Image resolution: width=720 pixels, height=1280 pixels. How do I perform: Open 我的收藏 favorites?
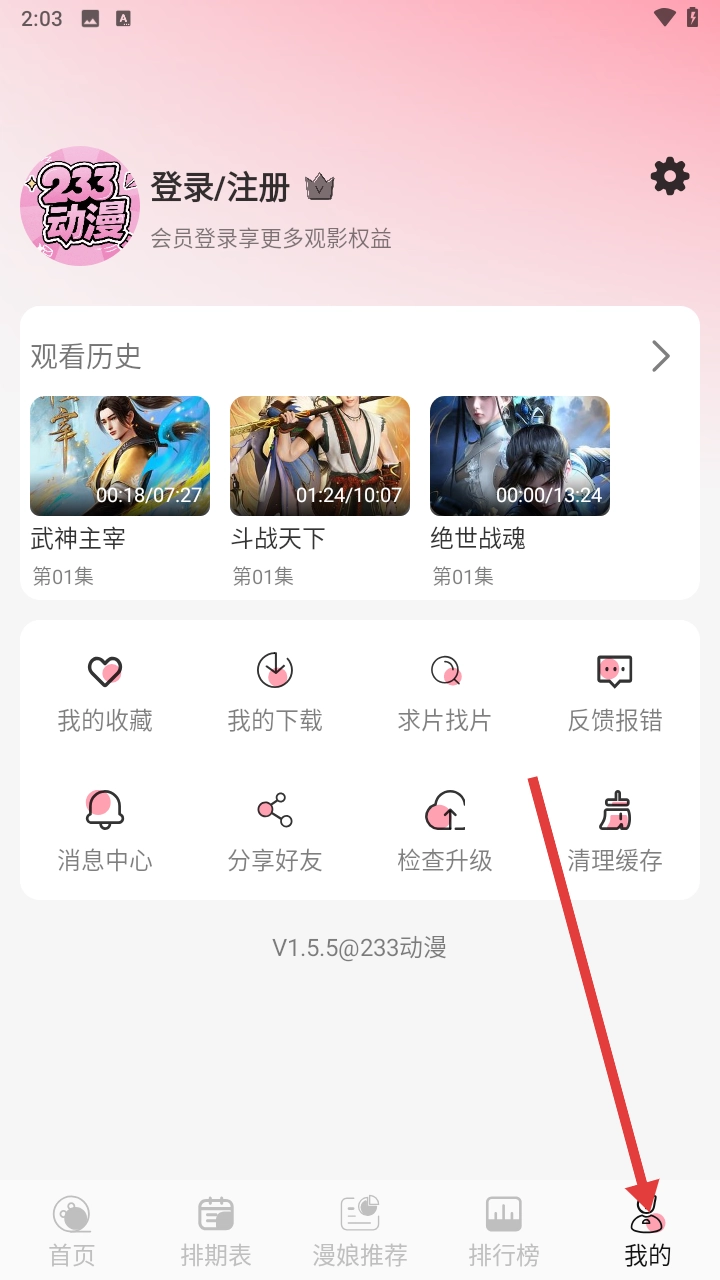point(105,692)
